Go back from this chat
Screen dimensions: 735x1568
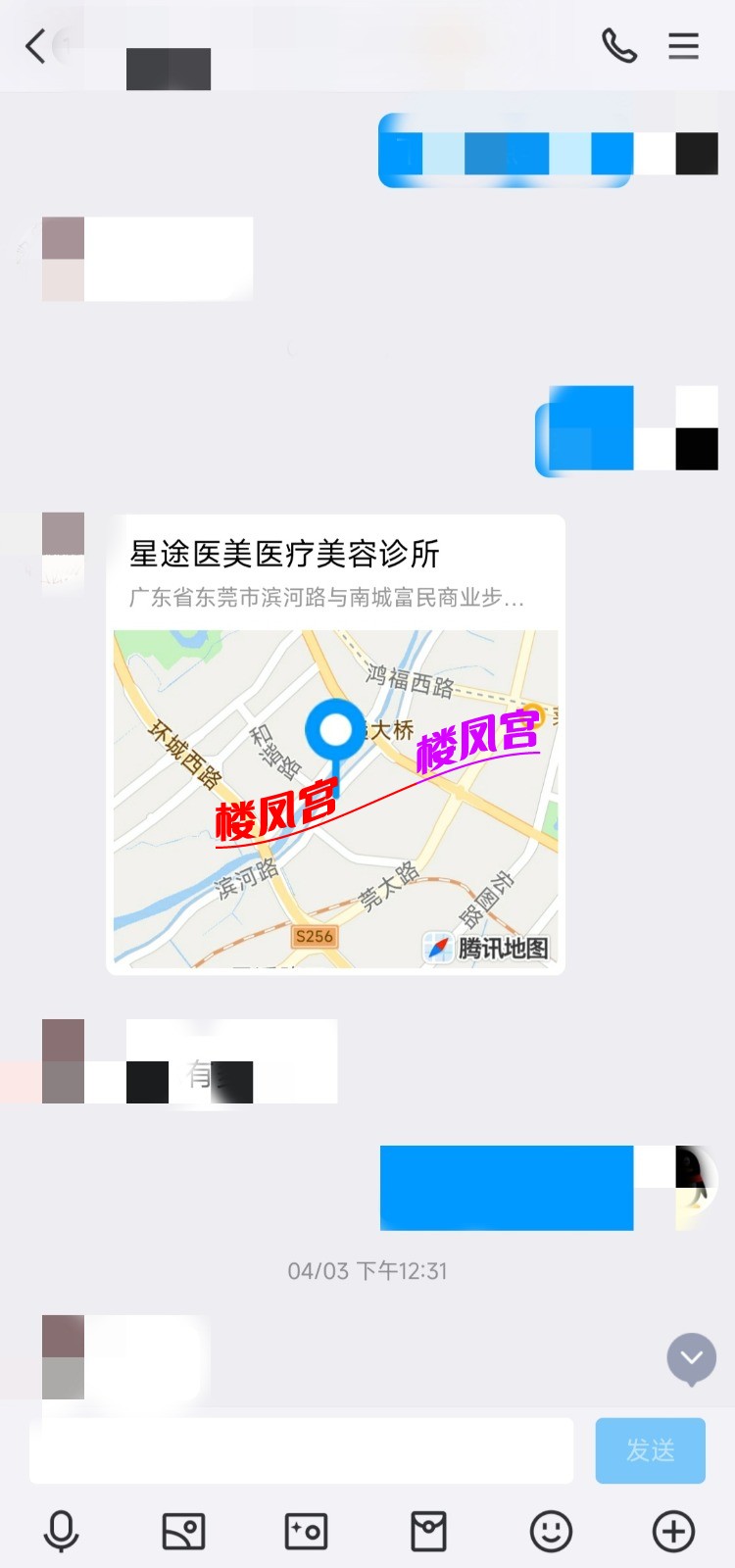point(36,46)
